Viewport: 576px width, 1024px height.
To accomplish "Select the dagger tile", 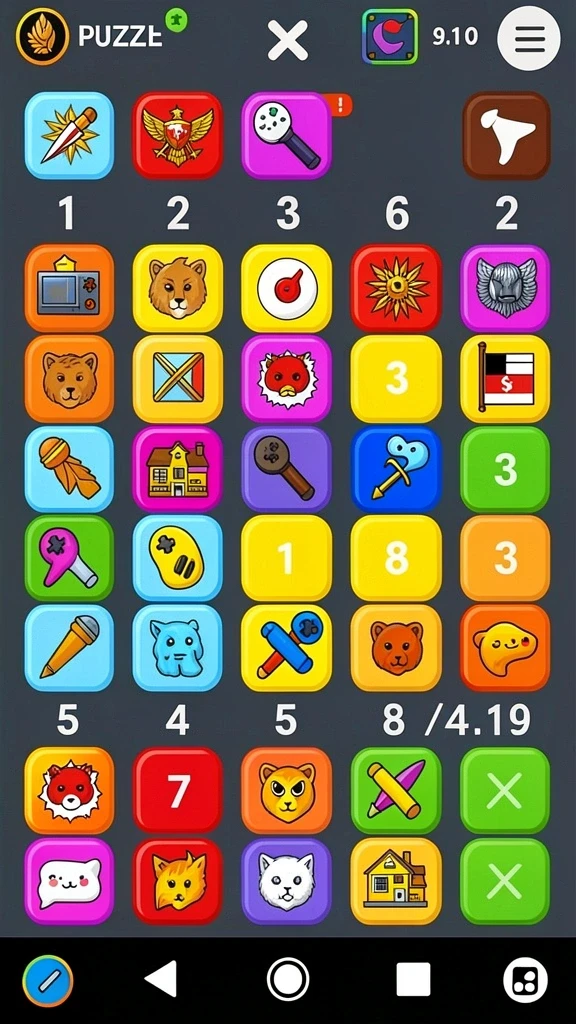I will click(x=69, y=135).
